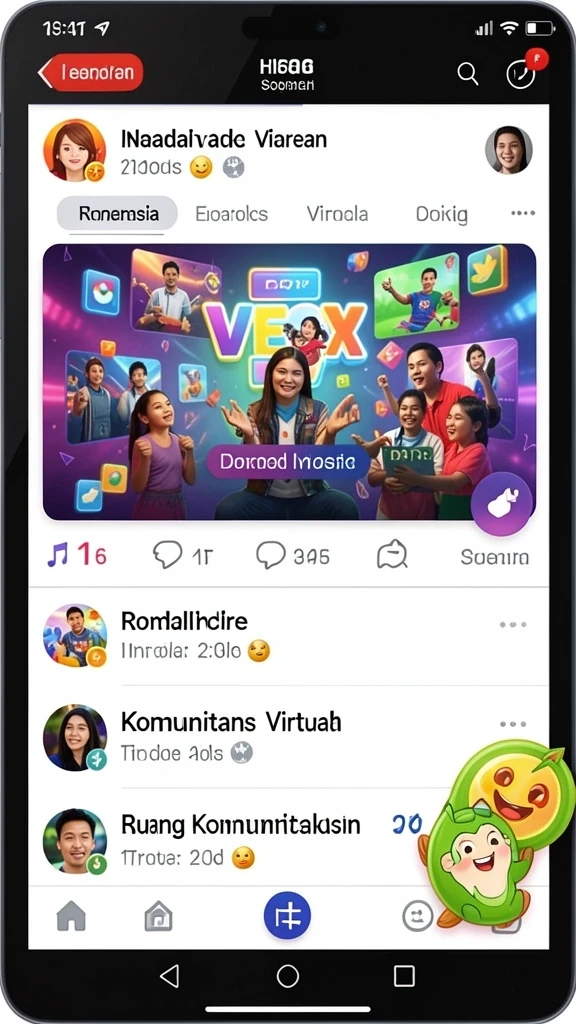Open the Ruang Komunritaksin row
Screen dimensions: 576x1024
(x=289, y=838)
